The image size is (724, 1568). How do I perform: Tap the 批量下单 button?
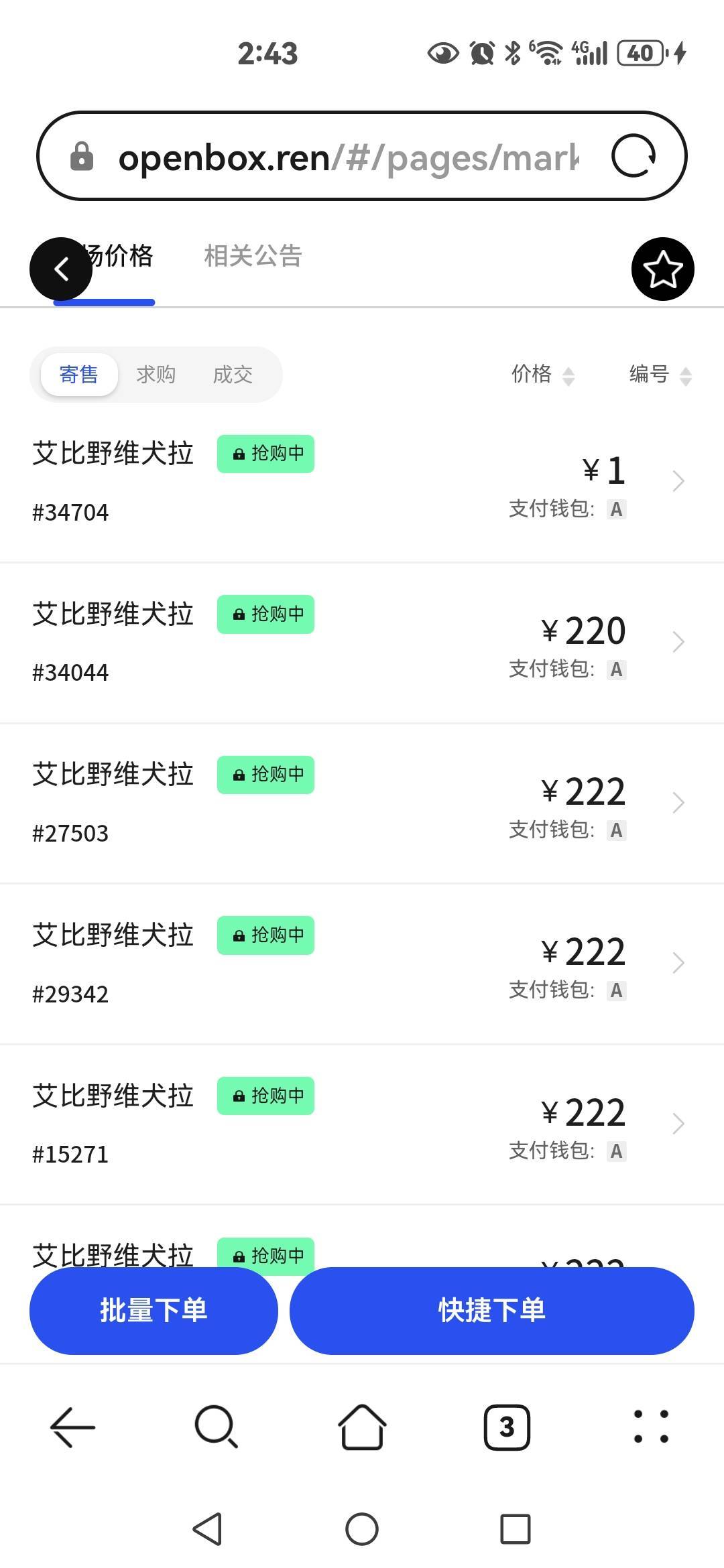[x=154, y=1310]
